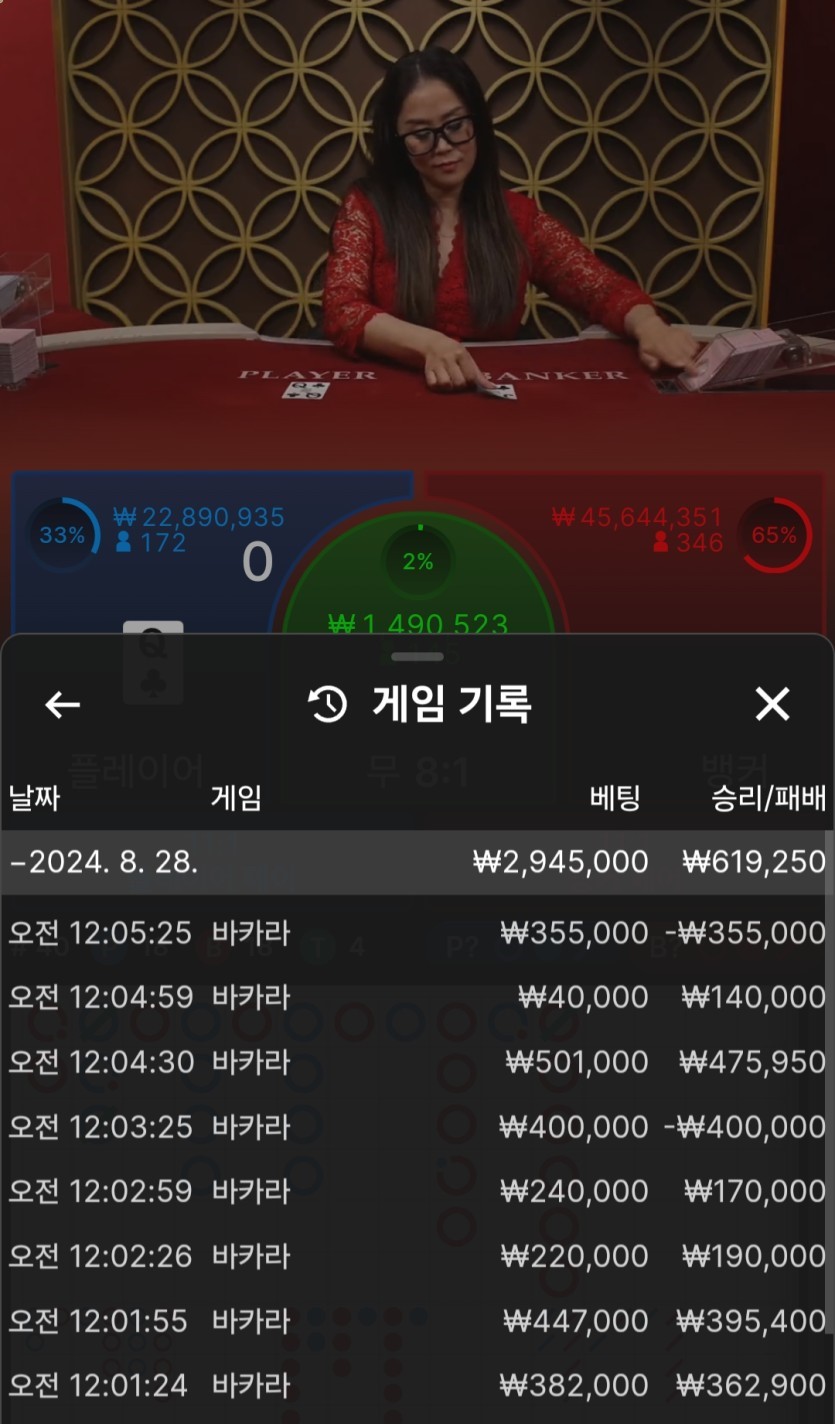Open the 오전 12:01:24 바카라 record
835x1424 pixels.
click(x=417, y=1385)
